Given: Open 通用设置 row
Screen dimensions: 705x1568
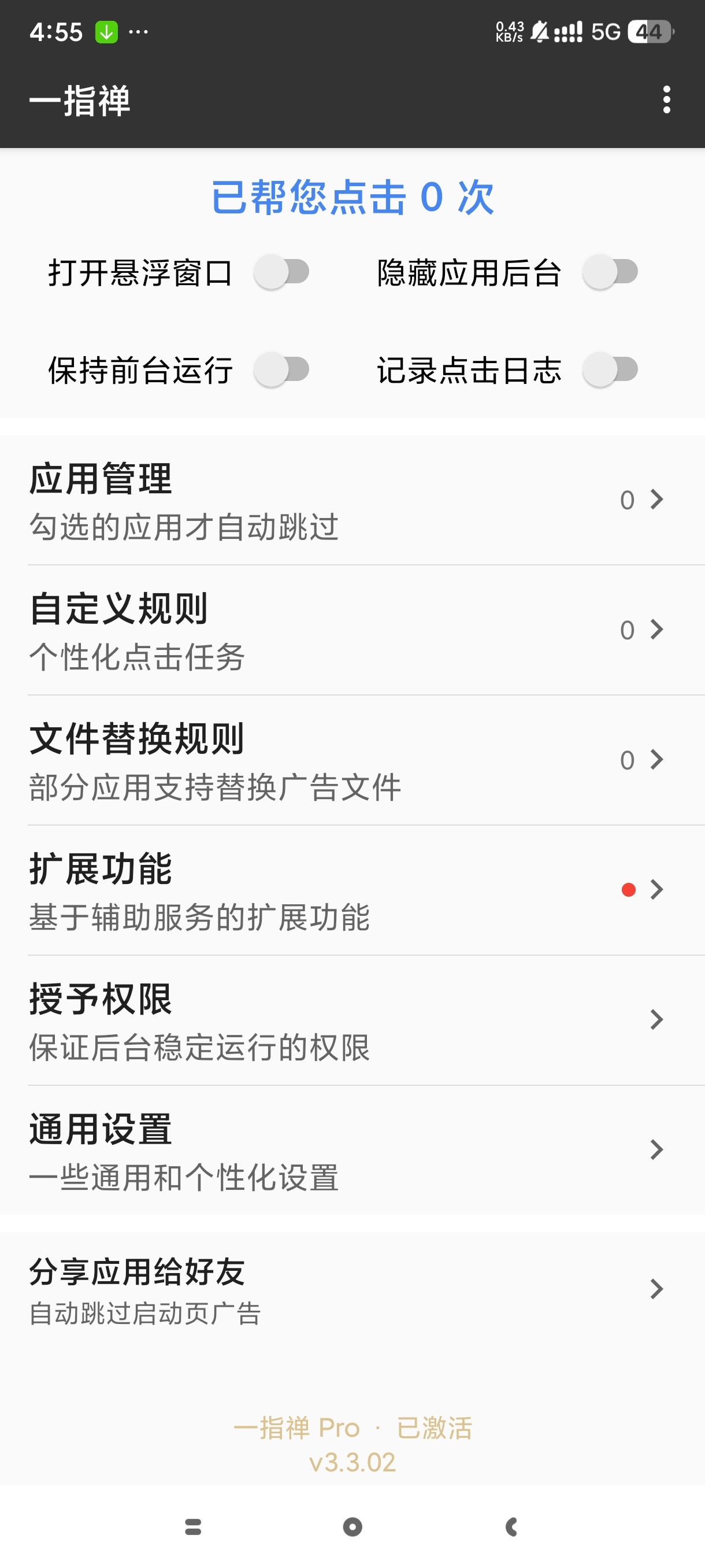Looking at the screenshot, I should point(352,1151).
